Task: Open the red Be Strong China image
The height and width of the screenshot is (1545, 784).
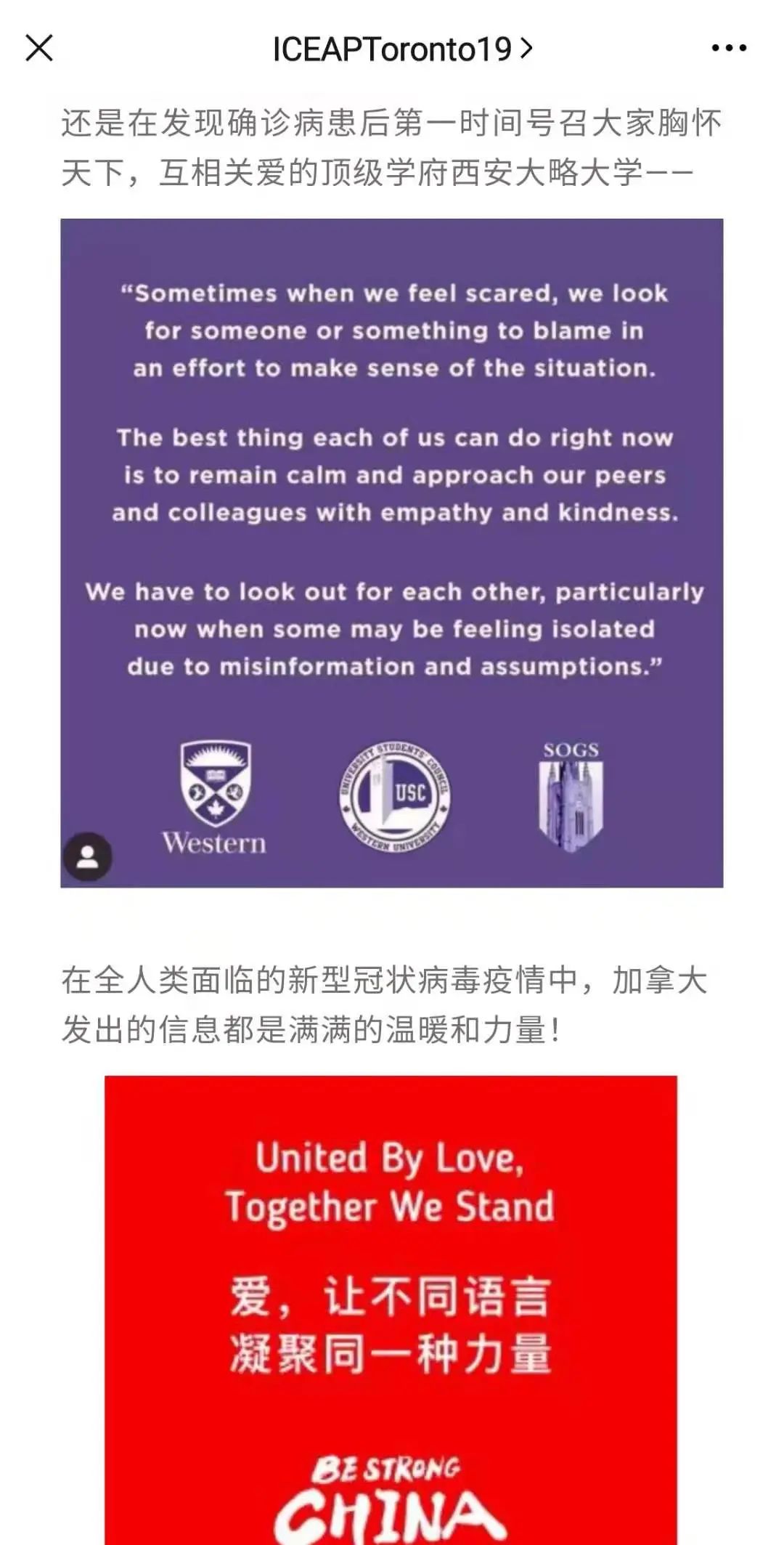Action: [x=391, y=1307]
